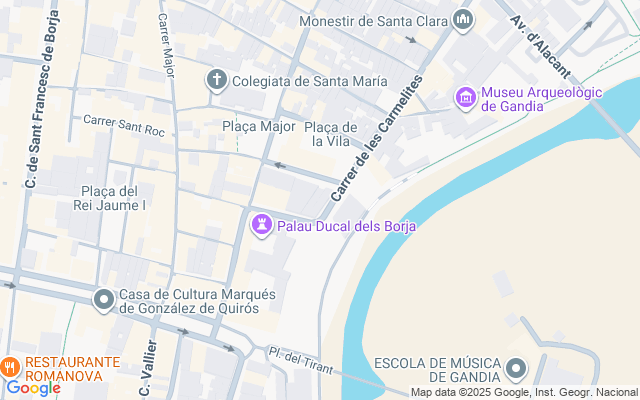The image size is (640, 400).
Task: Open the Palau Ducal dels Borja marker
Action: point(262,225)
